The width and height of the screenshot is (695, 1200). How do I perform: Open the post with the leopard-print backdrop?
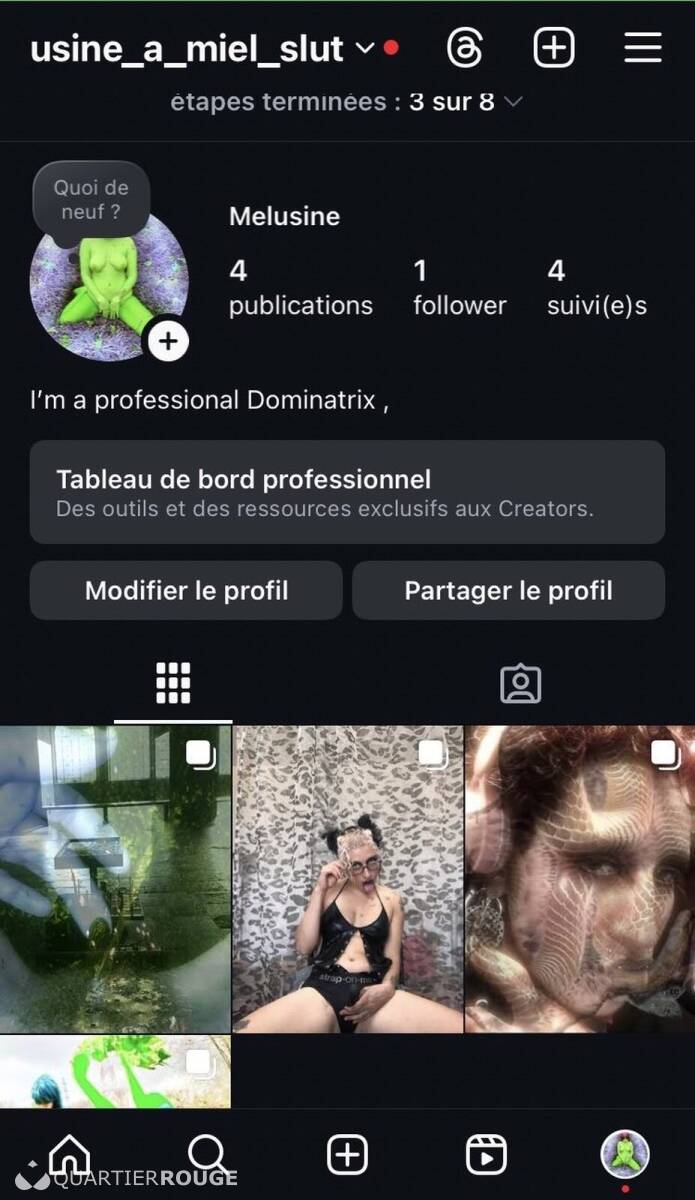(x=348, y=879)
